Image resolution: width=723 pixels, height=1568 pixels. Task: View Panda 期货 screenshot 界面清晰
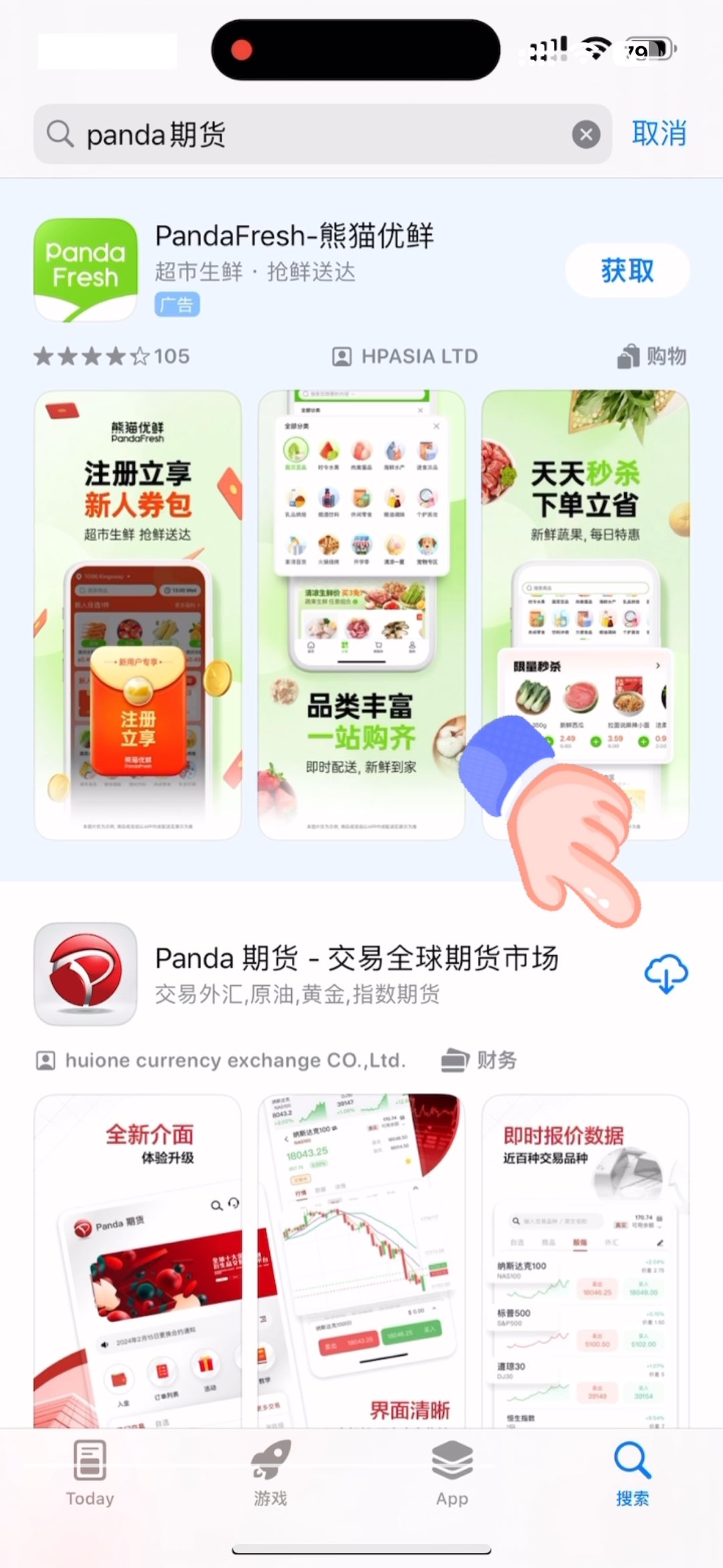pos(361,1259)
